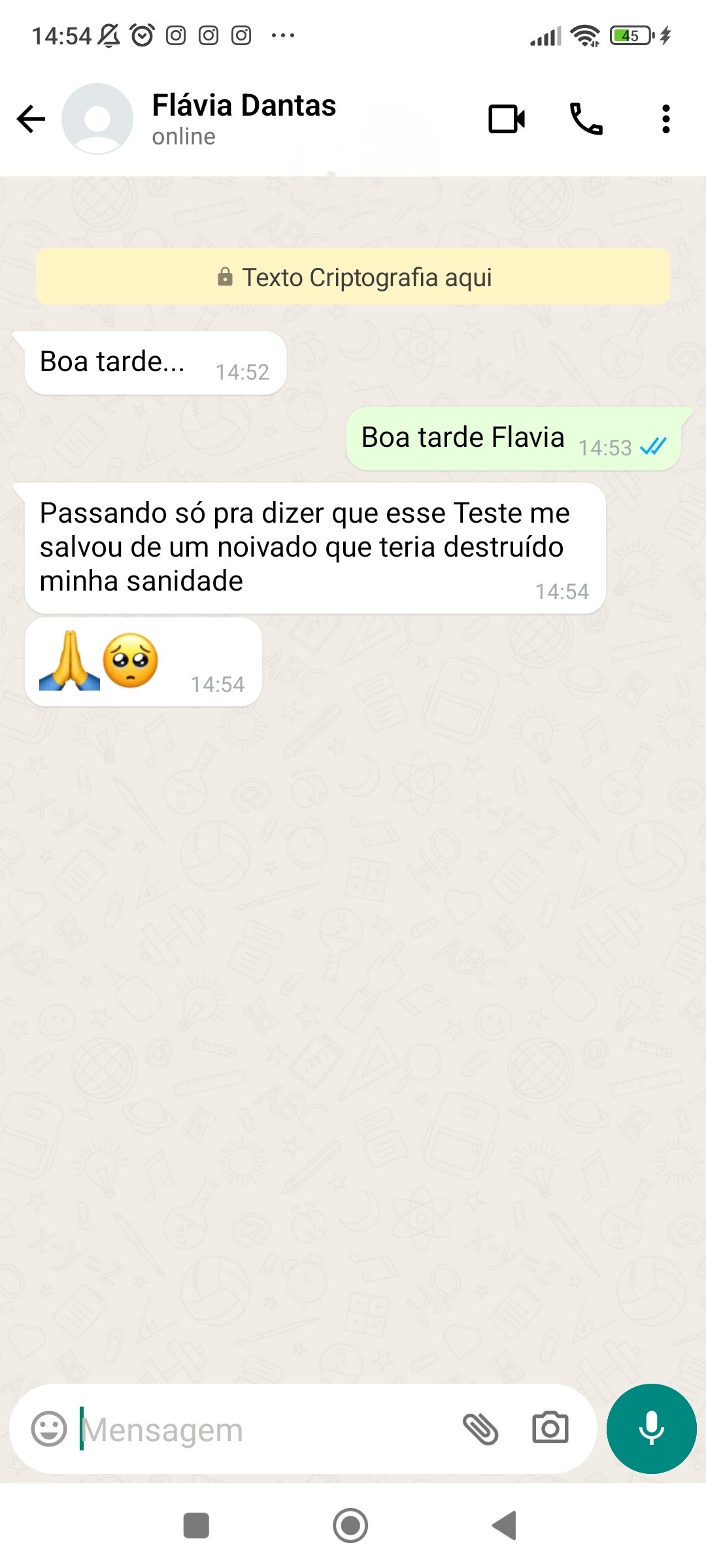Screen dimensions: 706x1568
Task: Open the camera from the message bar
Action: (550, 1429)
